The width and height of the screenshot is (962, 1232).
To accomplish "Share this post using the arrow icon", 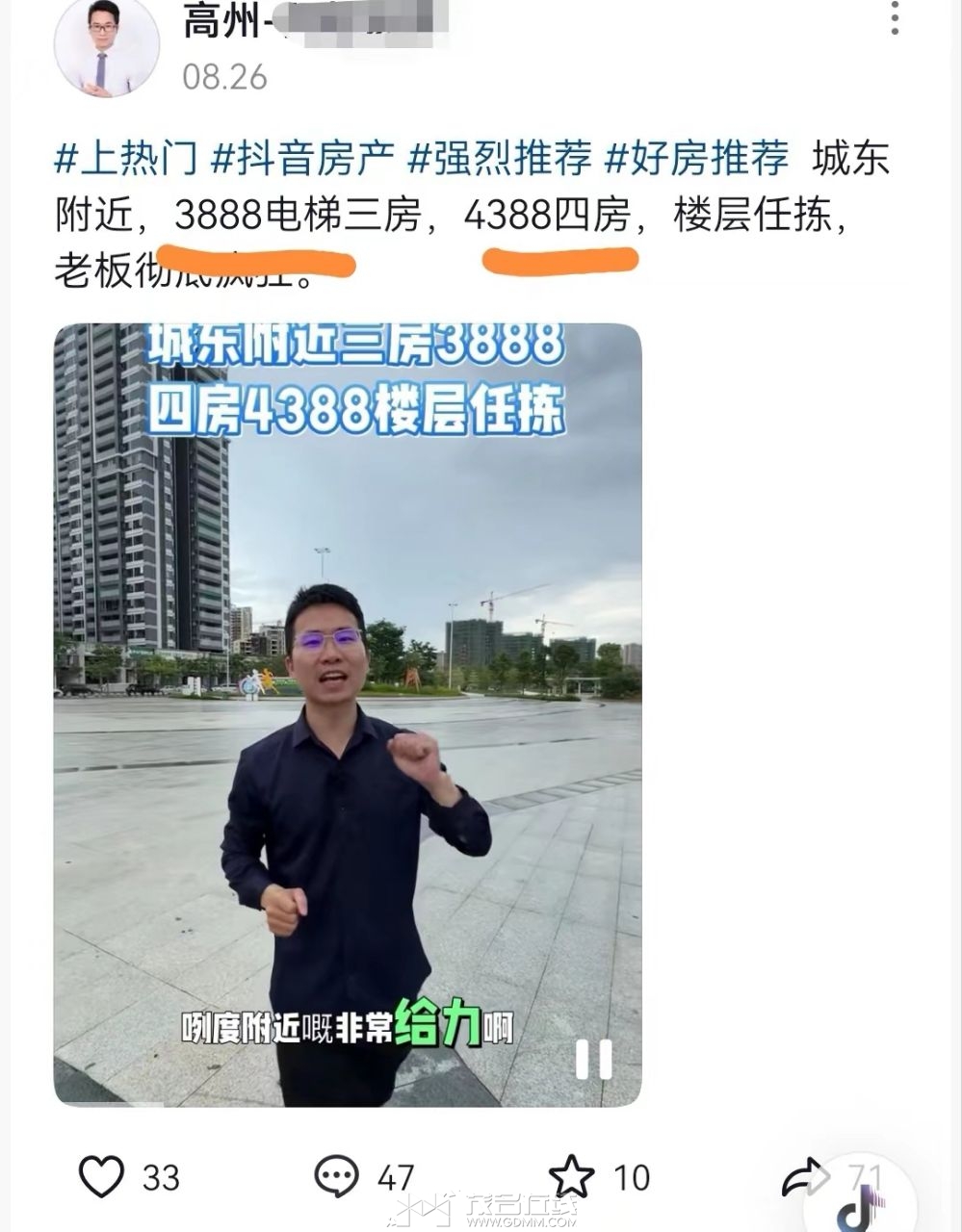I will coord(805,1176).
